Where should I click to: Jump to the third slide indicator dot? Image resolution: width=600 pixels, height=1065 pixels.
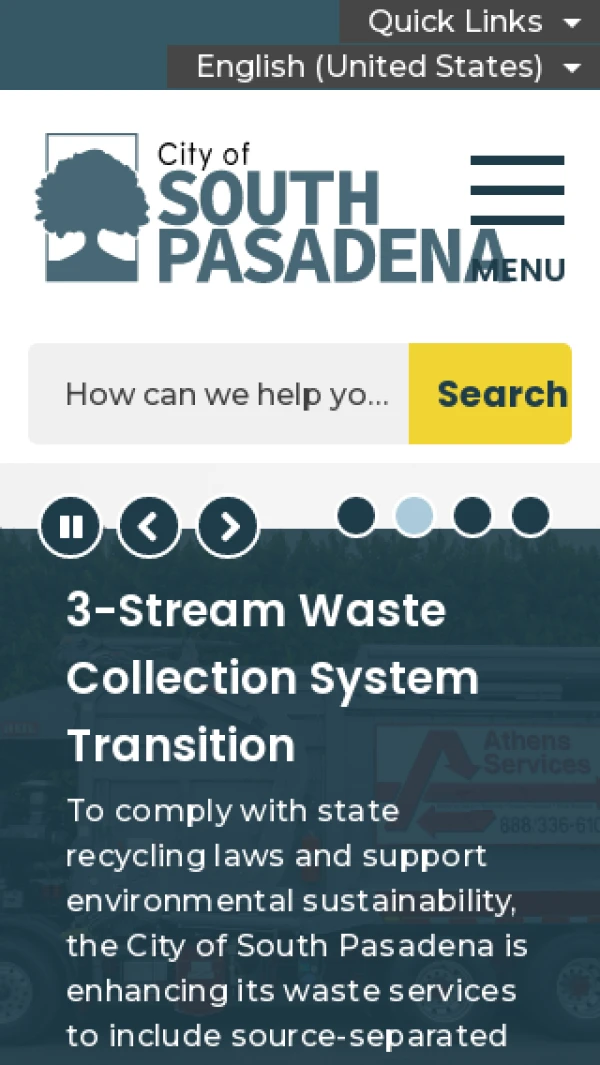click(x=472, y=516)
